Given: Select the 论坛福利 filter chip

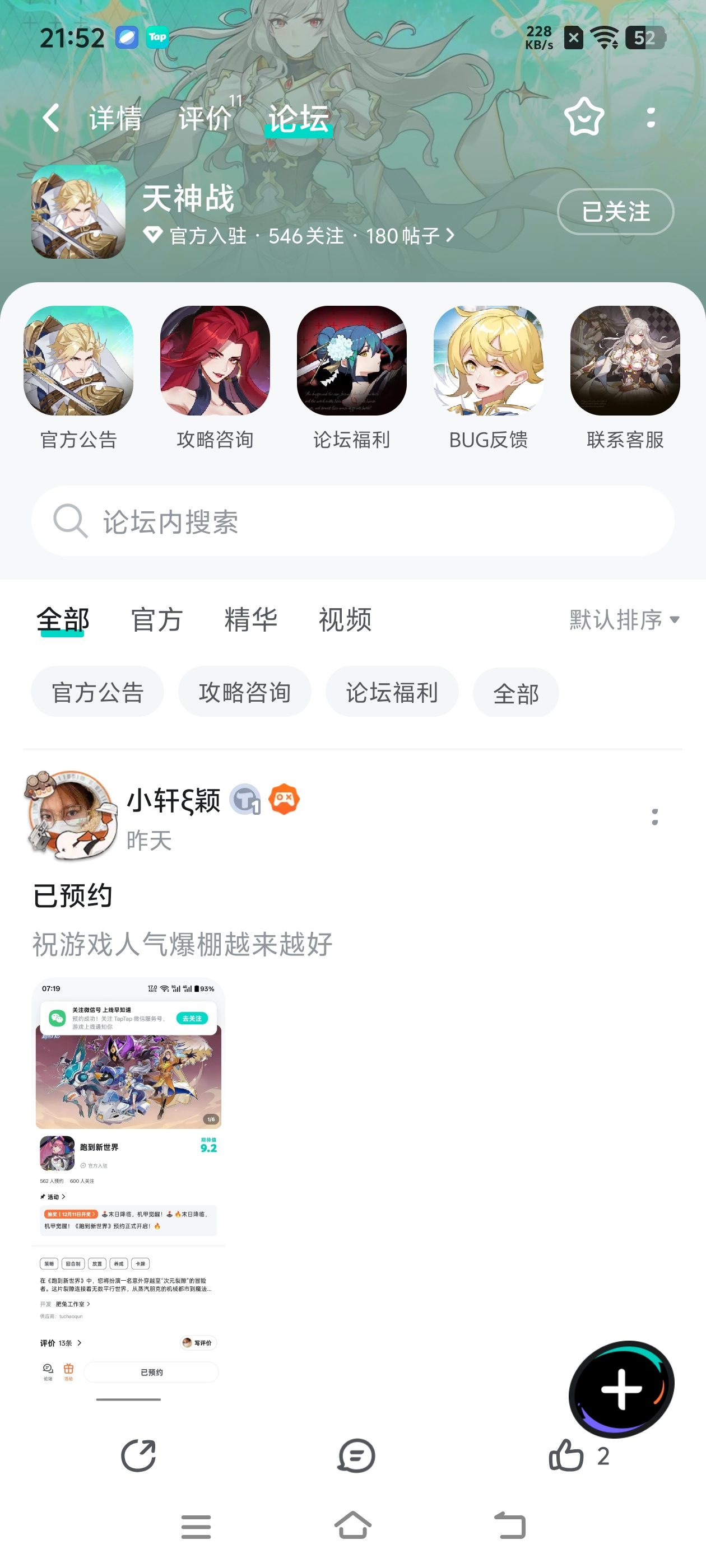Looking at the screenshot, I should (x=392, y=692).
